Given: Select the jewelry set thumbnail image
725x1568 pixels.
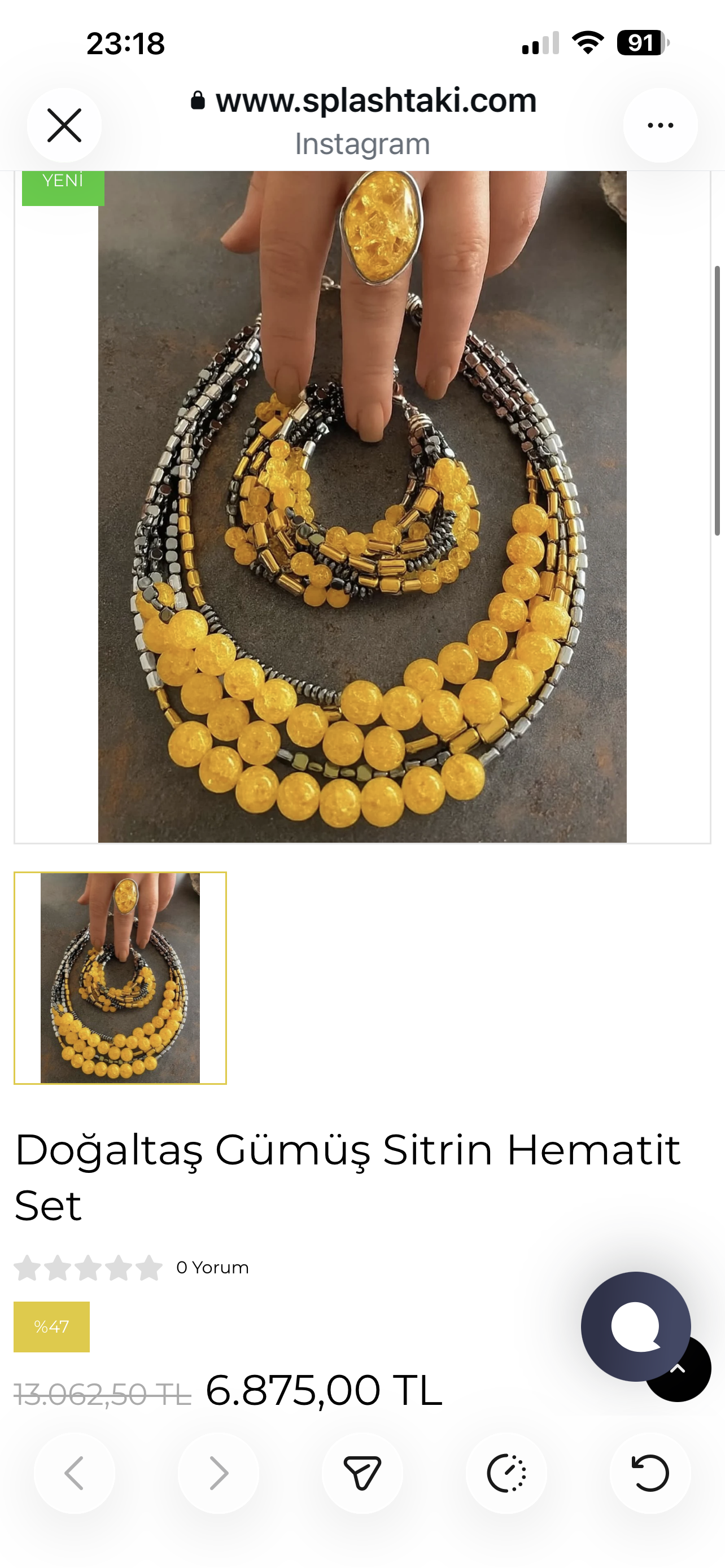Looking at the screenshot, I should (x=120, y=978).
